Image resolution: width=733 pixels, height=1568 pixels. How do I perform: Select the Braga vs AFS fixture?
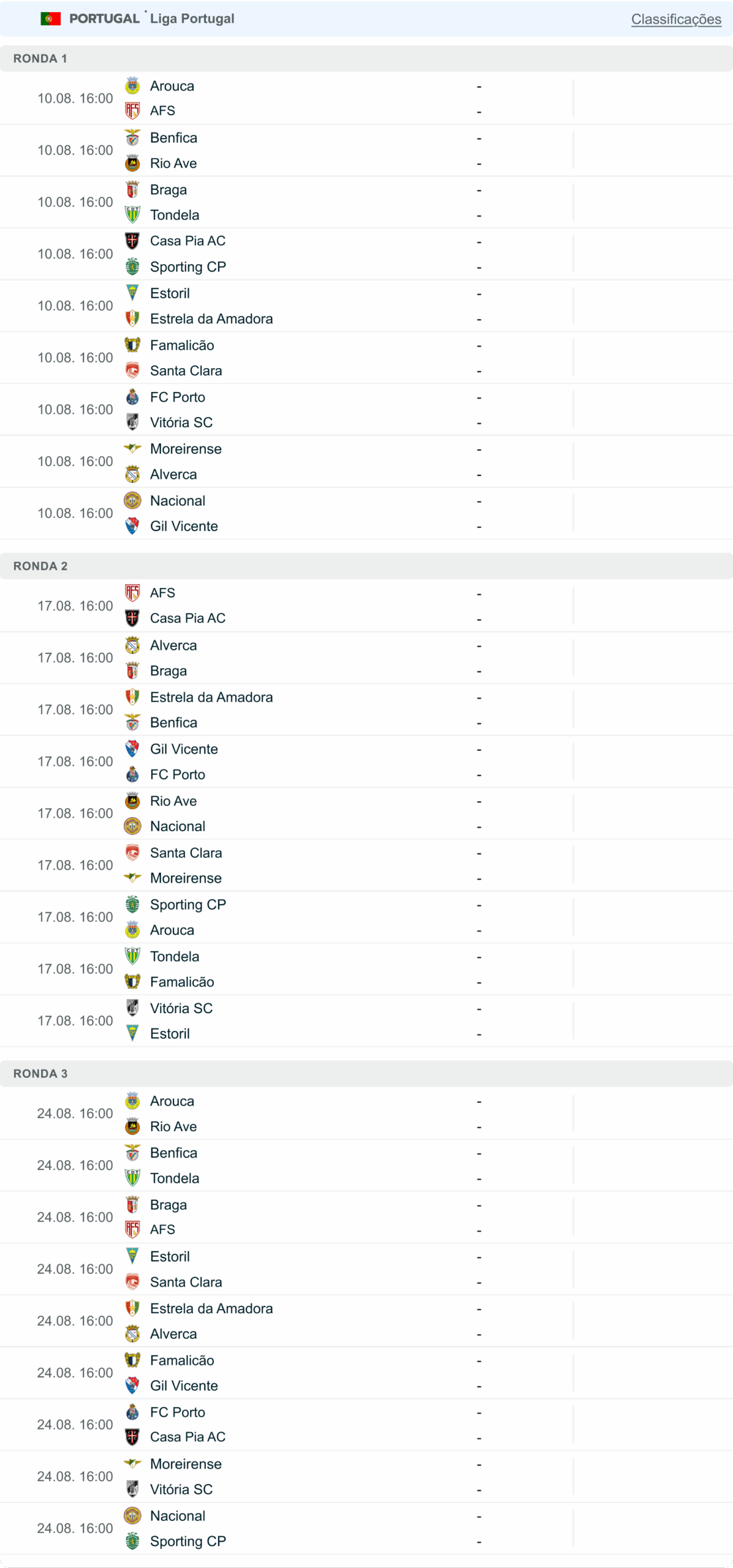tap(366, 1218)
